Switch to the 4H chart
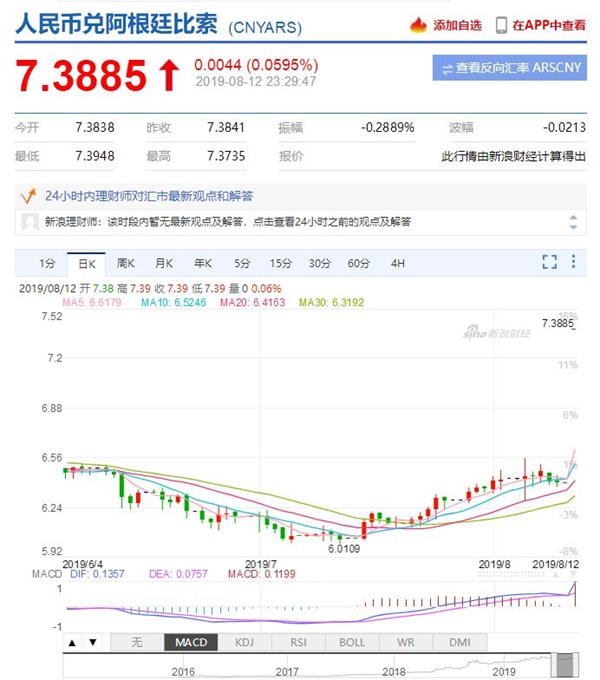The image size is (600, 680). (x=397, y=263)
